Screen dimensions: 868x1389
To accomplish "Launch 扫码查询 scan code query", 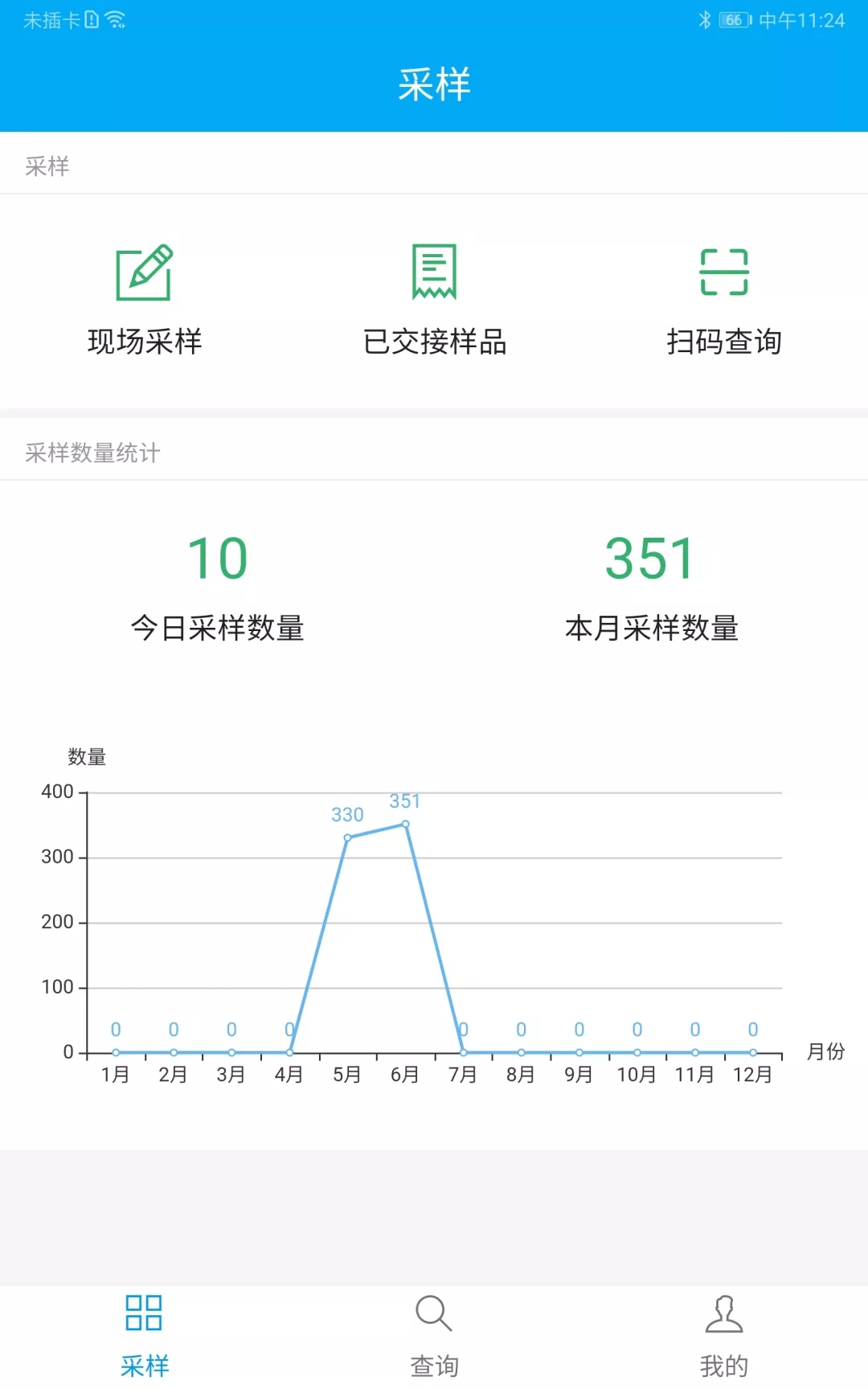I will click(x=723, y=299).
